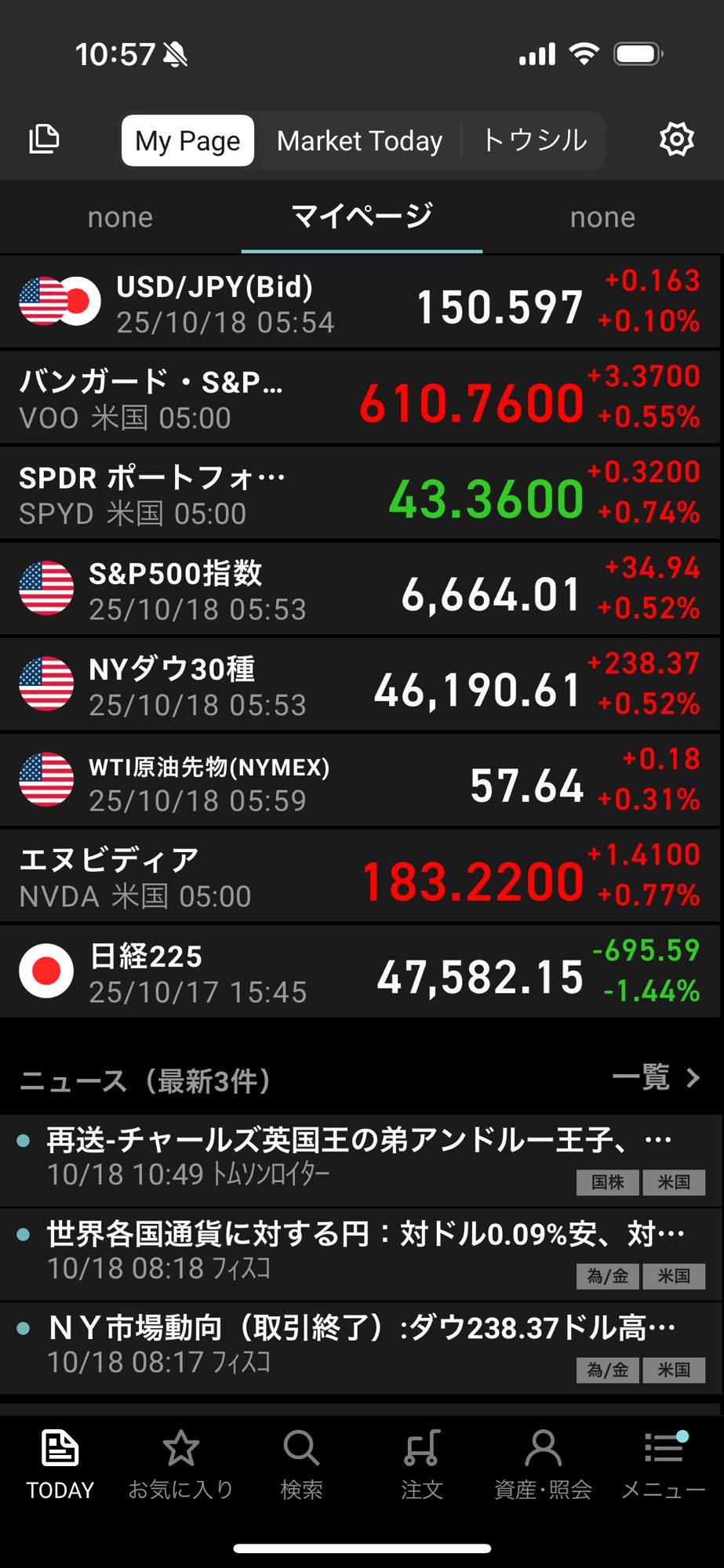The image size is (724, 1568).
Task: Open the S&P500指数 index row
Action: point(361,590)
